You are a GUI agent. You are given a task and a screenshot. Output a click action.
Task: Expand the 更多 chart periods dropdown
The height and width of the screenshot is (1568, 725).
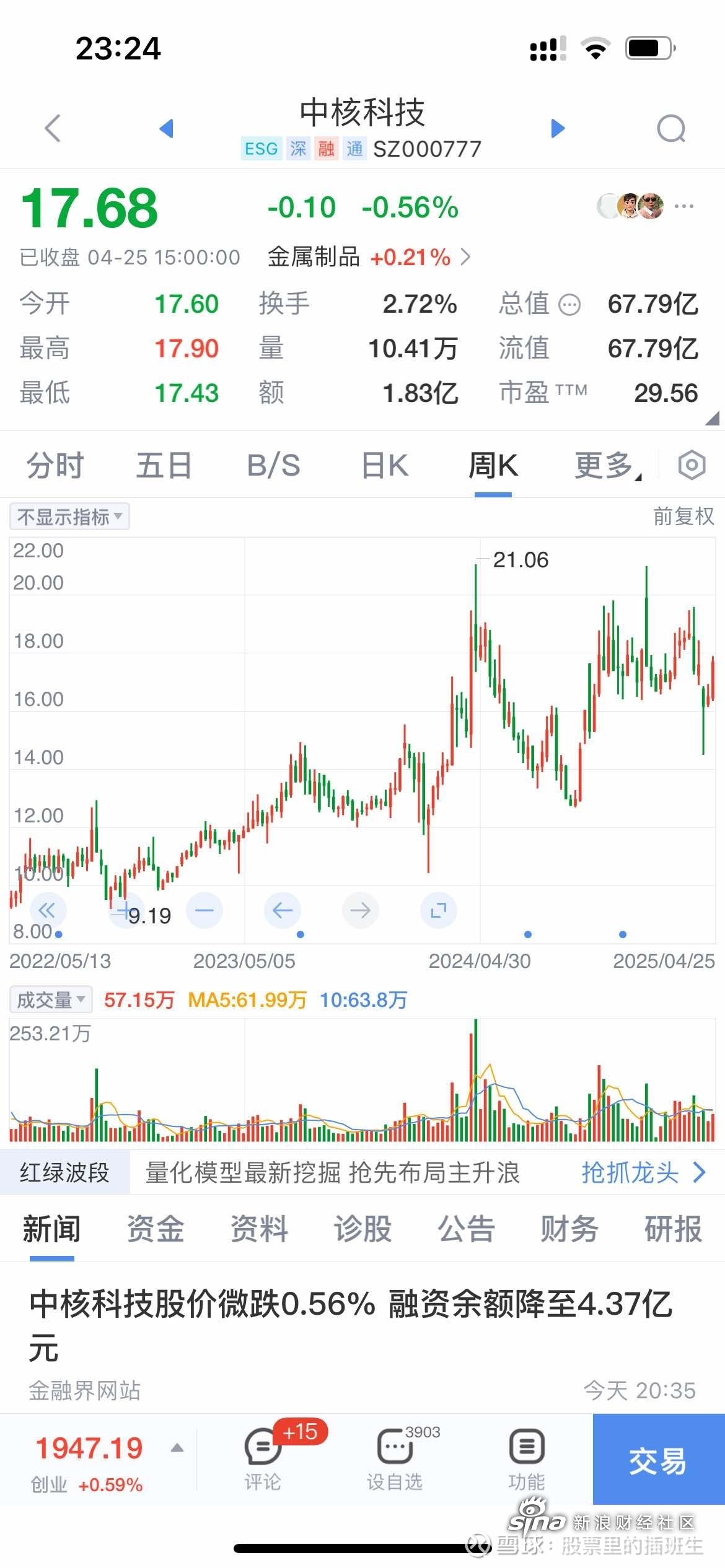[x=607, y=466]
